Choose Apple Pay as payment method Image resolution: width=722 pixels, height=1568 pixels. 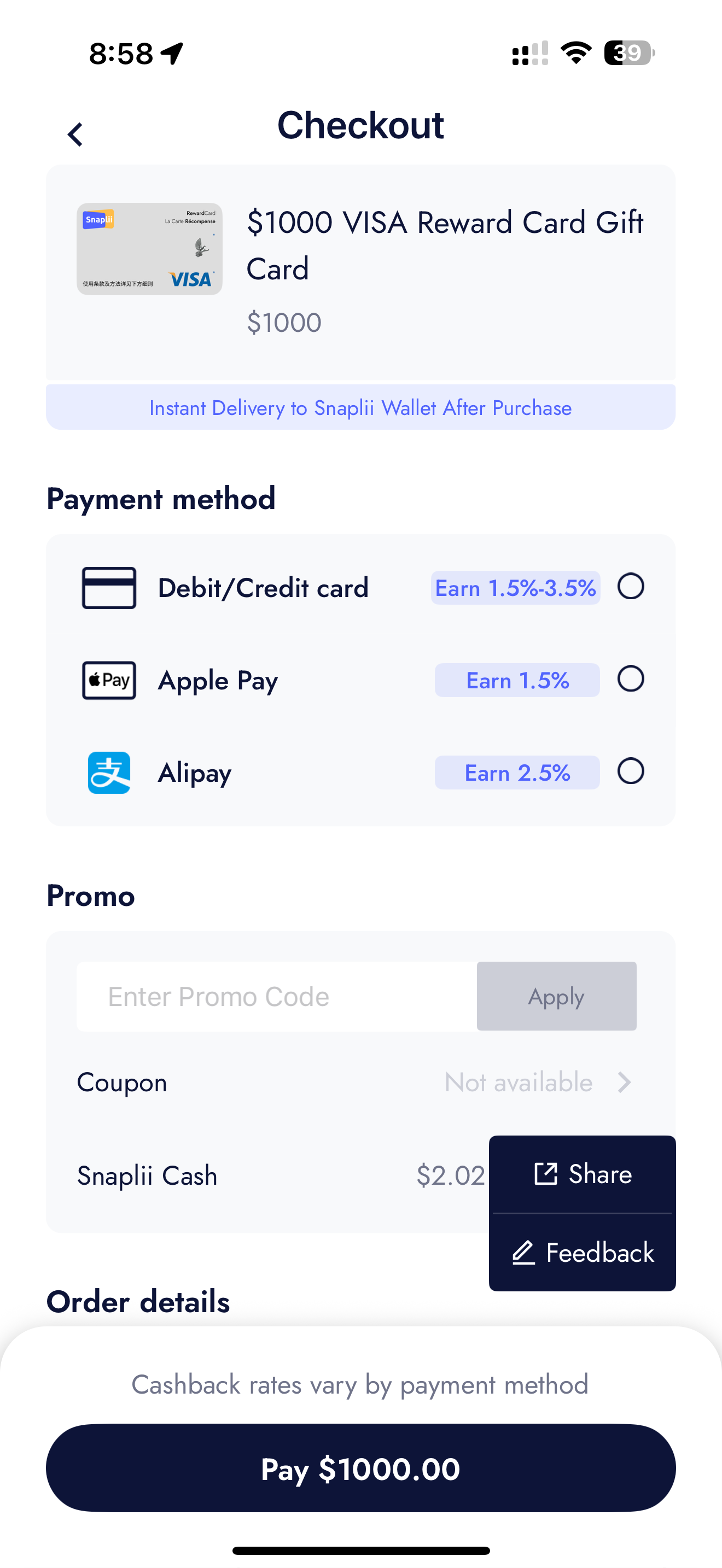pyautogui.click(x=630, y=678)
